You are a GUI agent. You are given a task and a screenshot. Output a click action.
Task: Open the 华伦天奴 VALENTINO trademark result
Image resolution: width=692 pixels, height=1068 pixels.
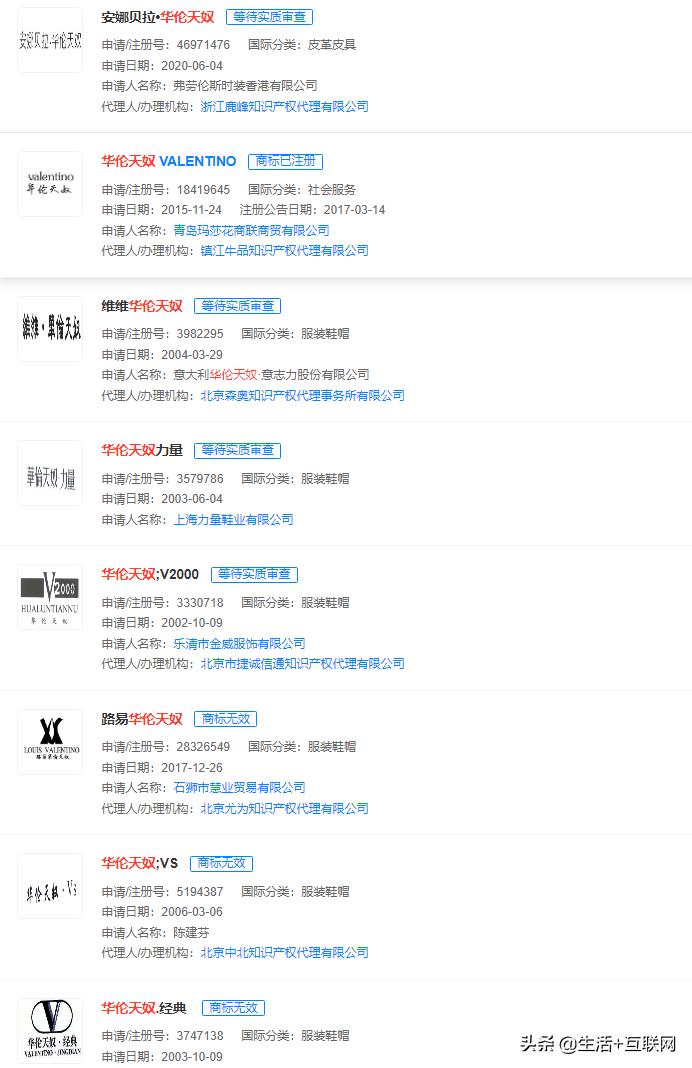[x=168, y=161]
